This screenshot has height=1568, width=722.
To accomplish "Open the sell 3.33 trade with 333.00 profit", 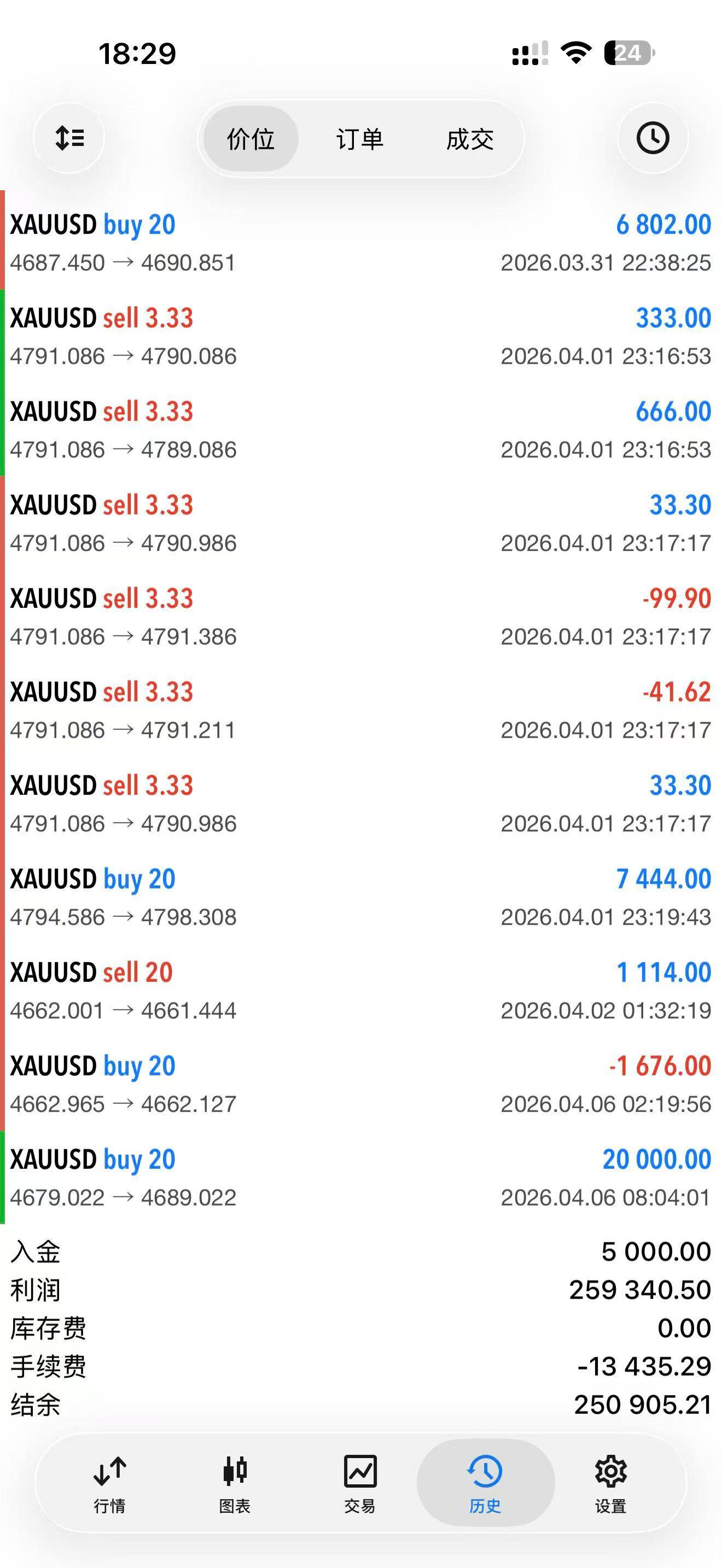I will (361, 336).
